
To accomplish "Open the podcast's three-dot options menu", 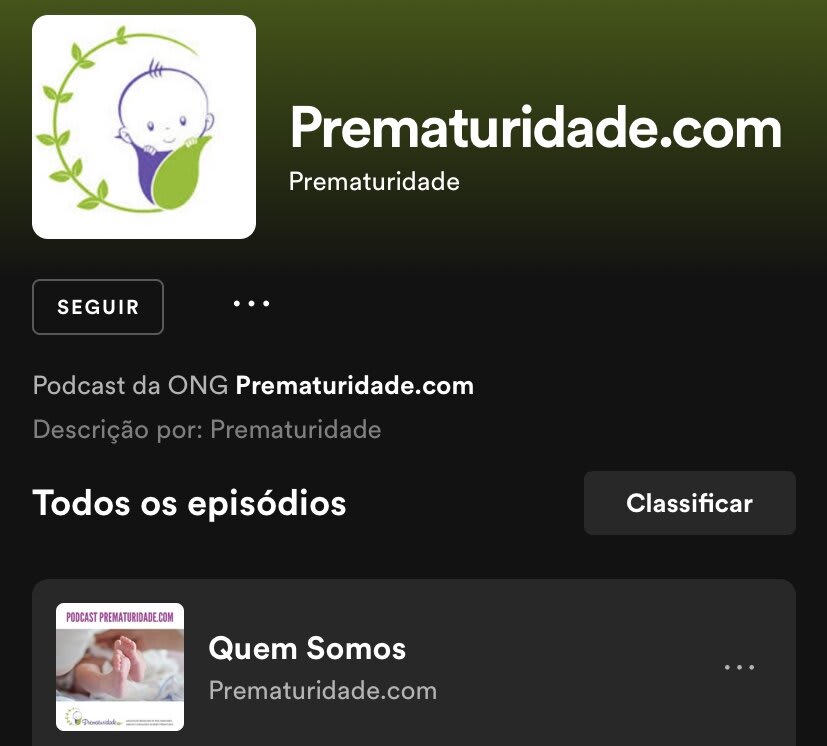I will click(251, 304).
